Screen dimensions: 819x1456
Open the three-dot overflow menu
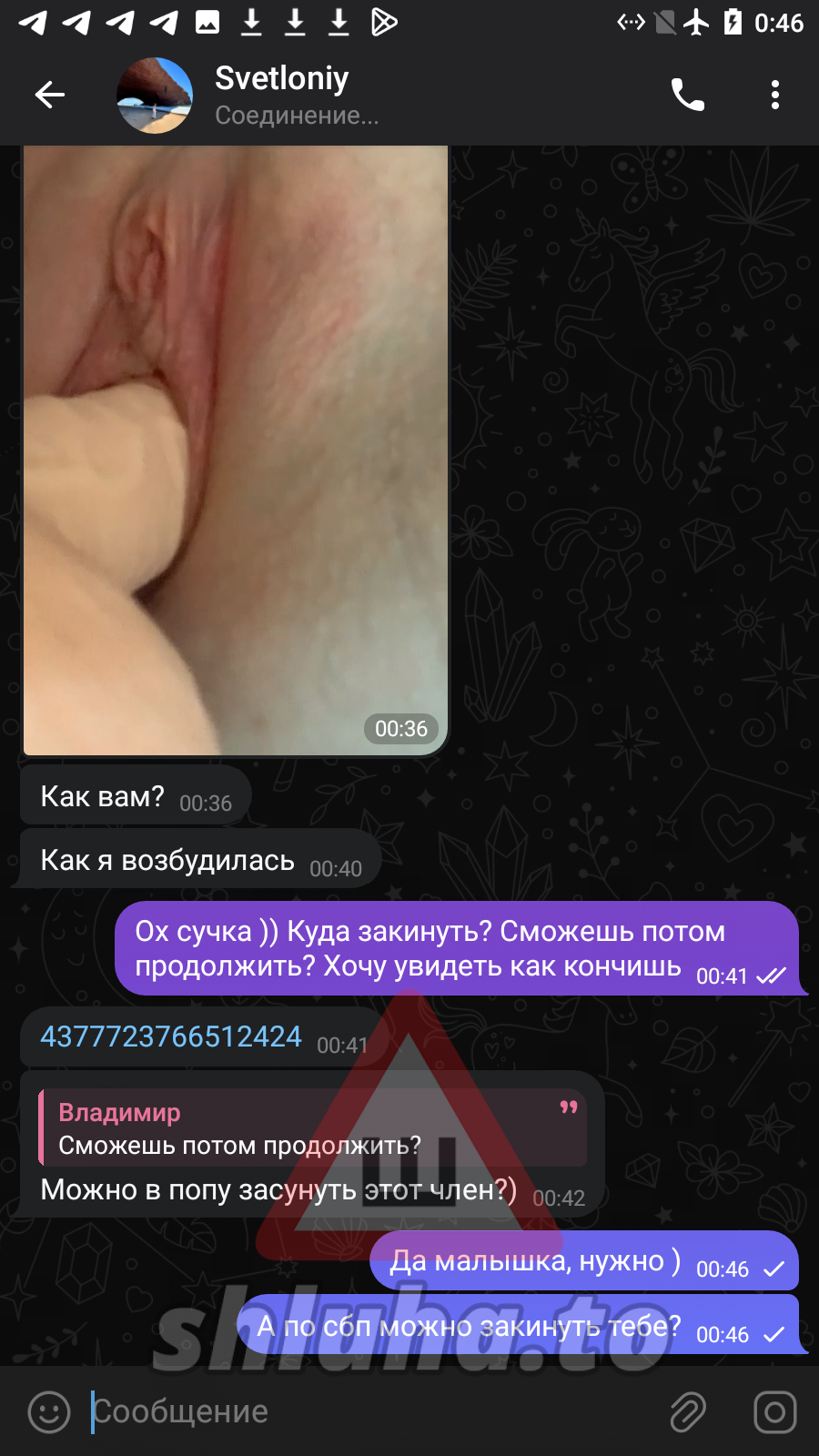pyautogui.click(x=774, y=95)
